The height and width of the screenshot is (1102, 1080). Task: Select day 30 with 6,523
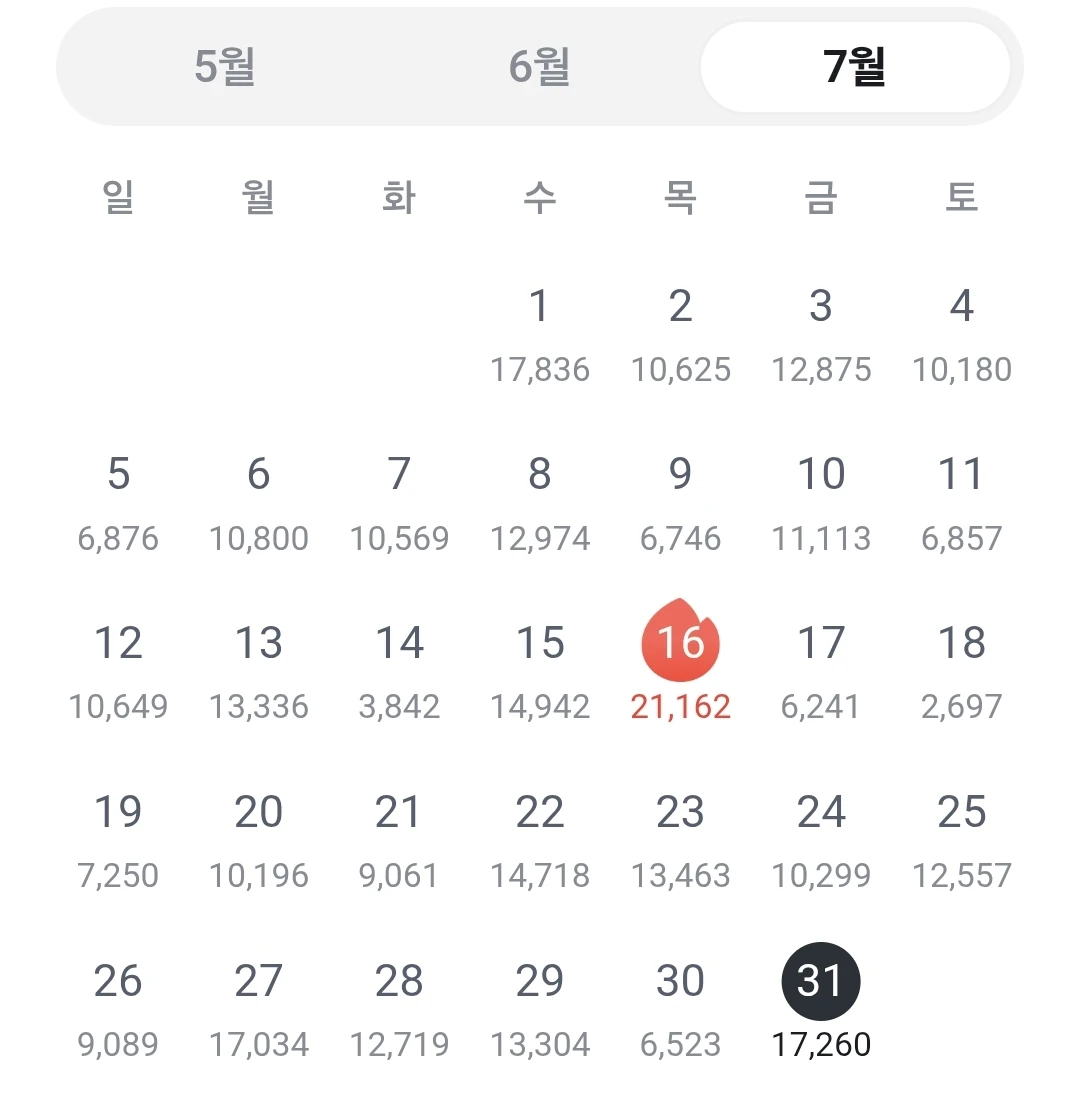pos(680,1010)
